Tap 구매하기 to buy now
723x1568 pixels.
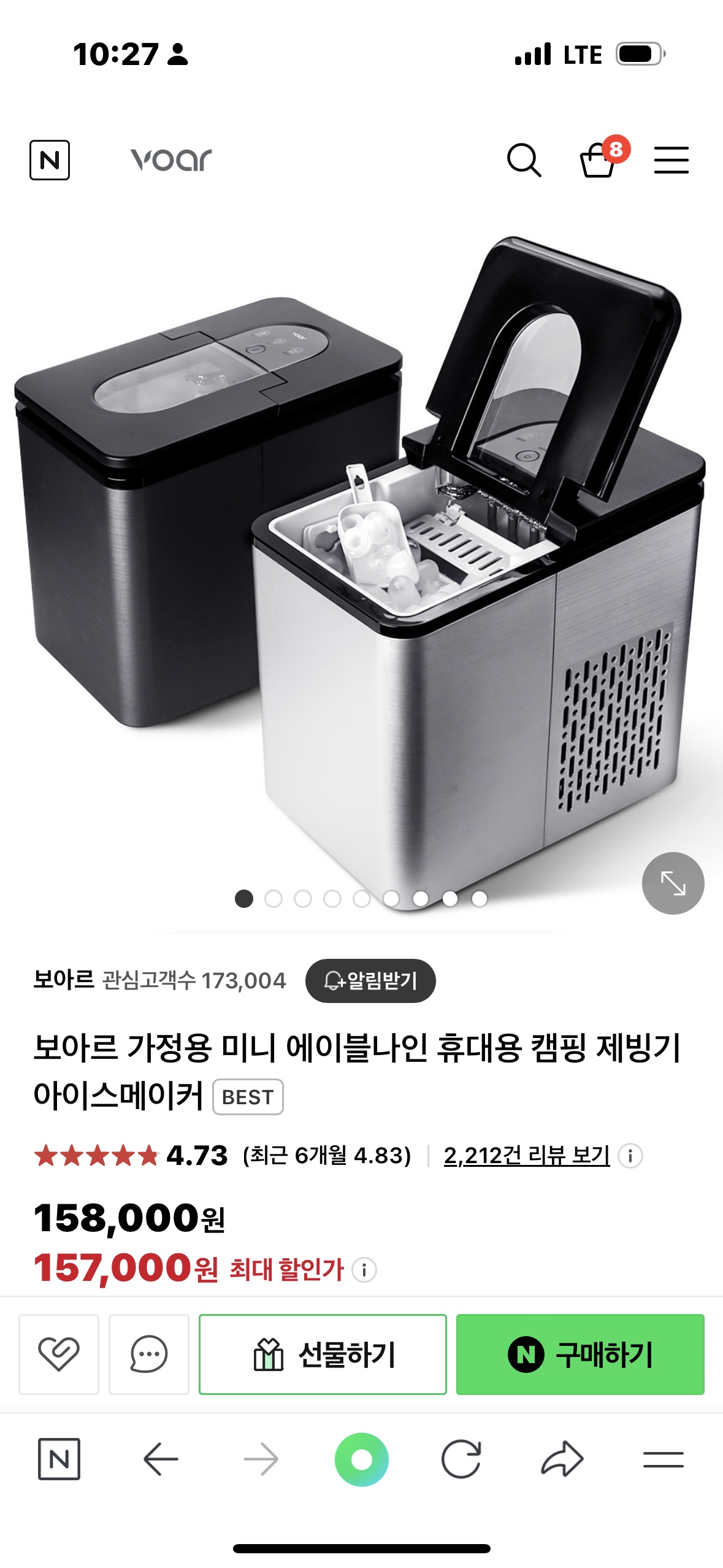580,1354
